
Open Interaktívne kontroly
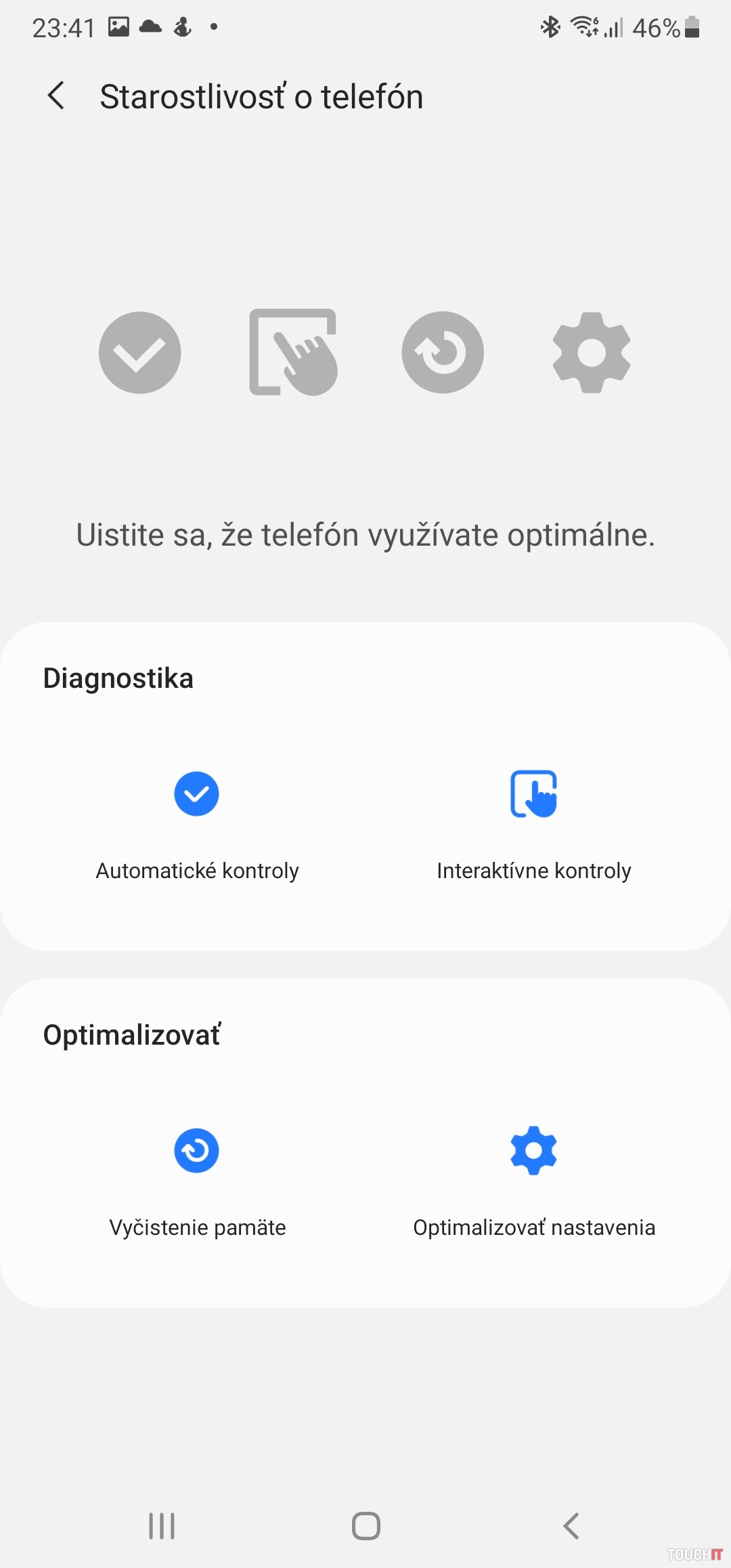tap(533, 823)
